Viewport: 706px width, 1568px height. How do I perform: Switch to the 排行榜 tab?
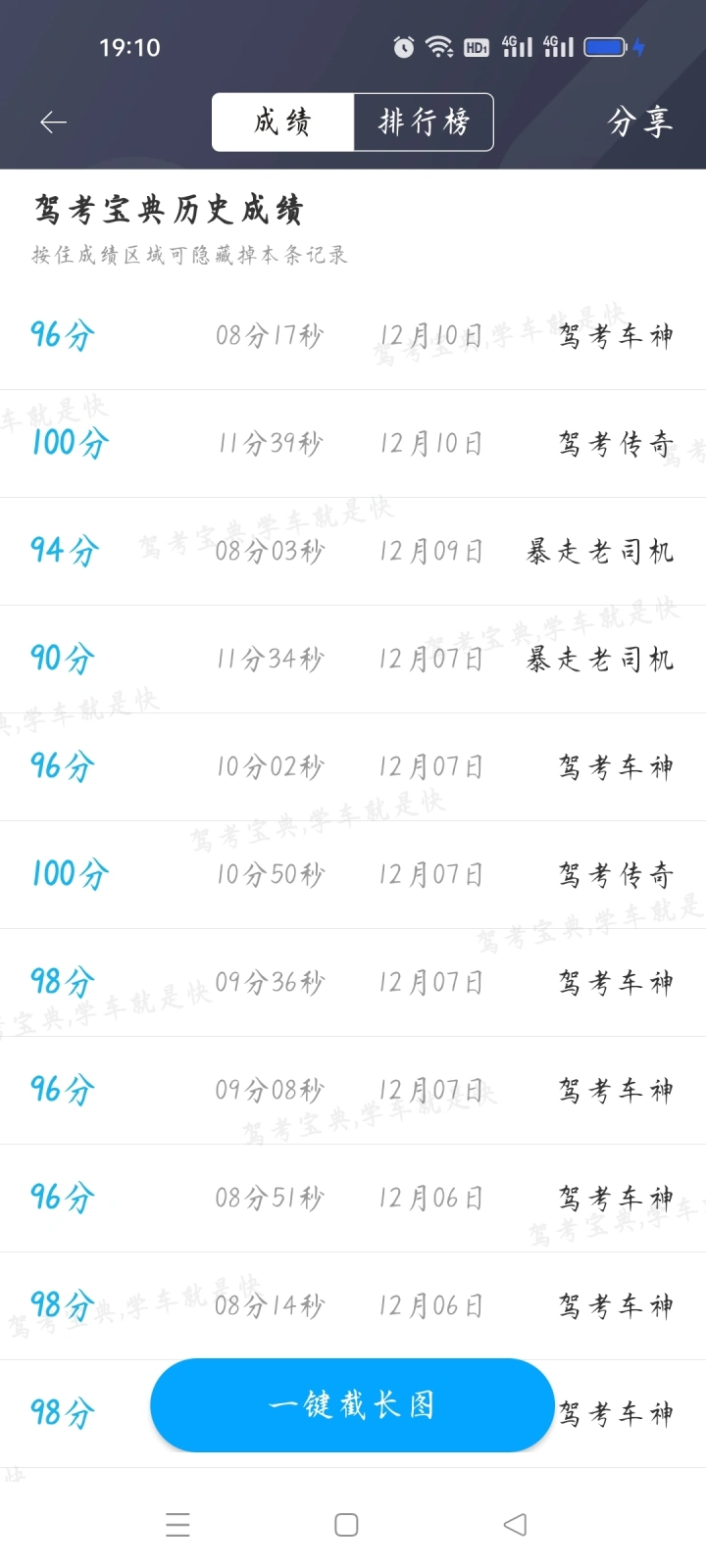tap(424, 122)
